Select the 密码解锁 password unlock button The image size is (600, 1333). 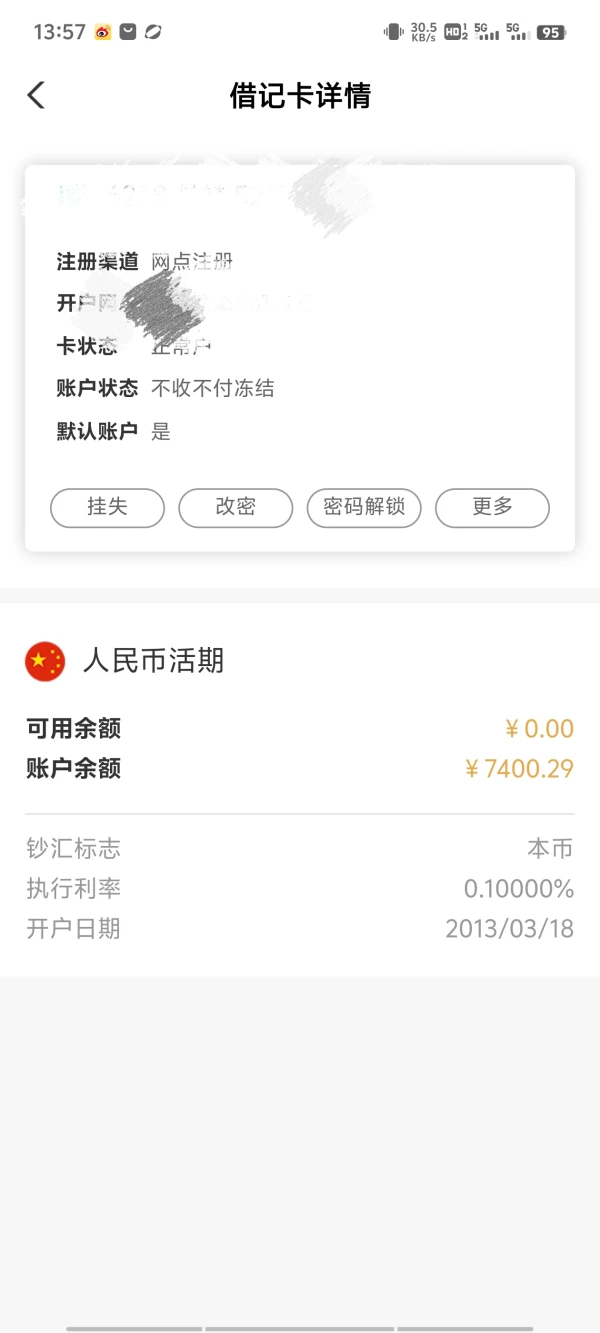point(364,507)
